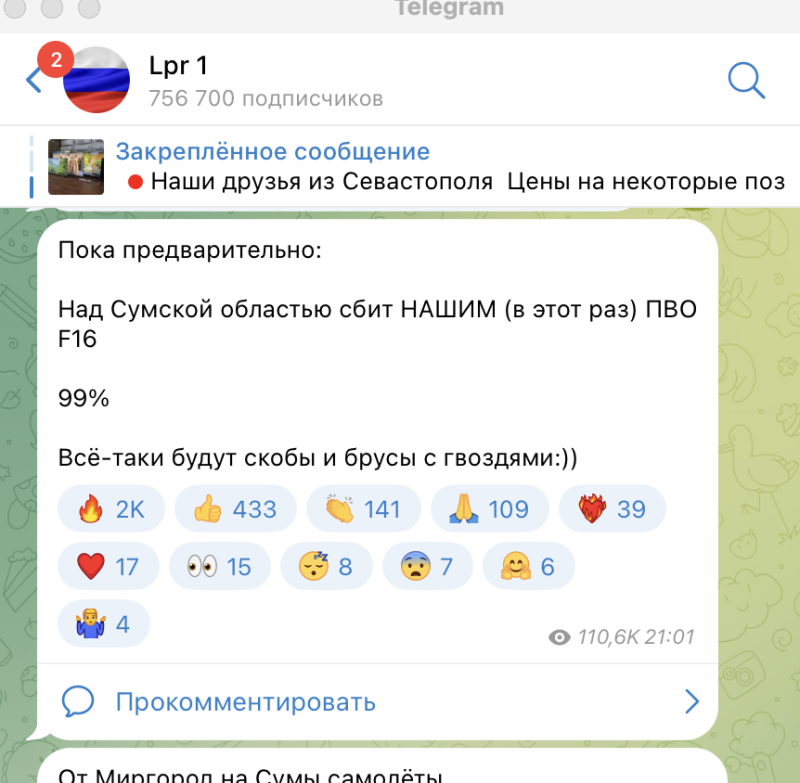Add thumbs up reaction 433
This screenshot has width=800, height=783.
(x=235, y=509)
